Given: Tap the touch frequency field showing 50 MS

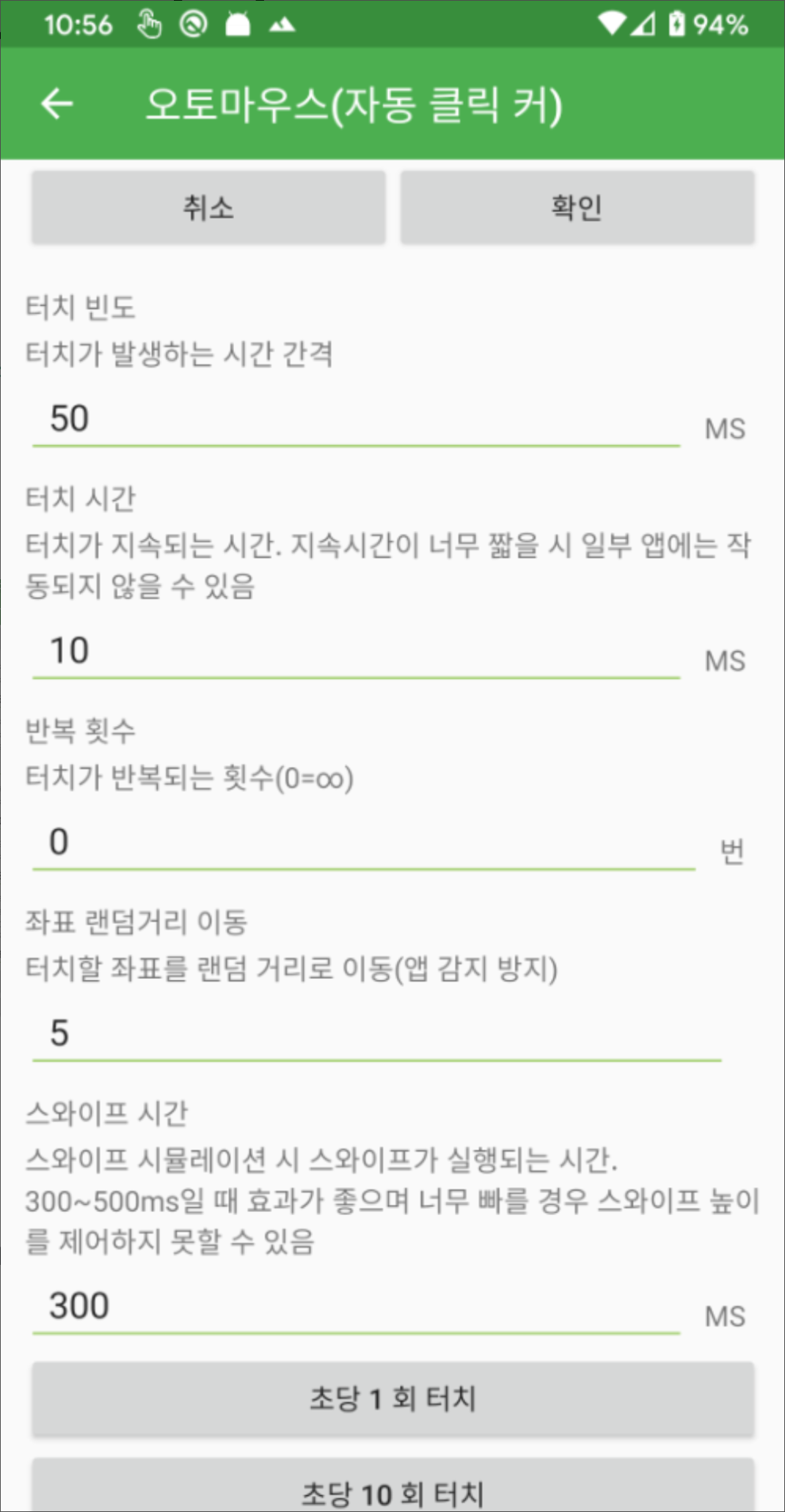Looking at the screenshot, I should tap(356, 419).
